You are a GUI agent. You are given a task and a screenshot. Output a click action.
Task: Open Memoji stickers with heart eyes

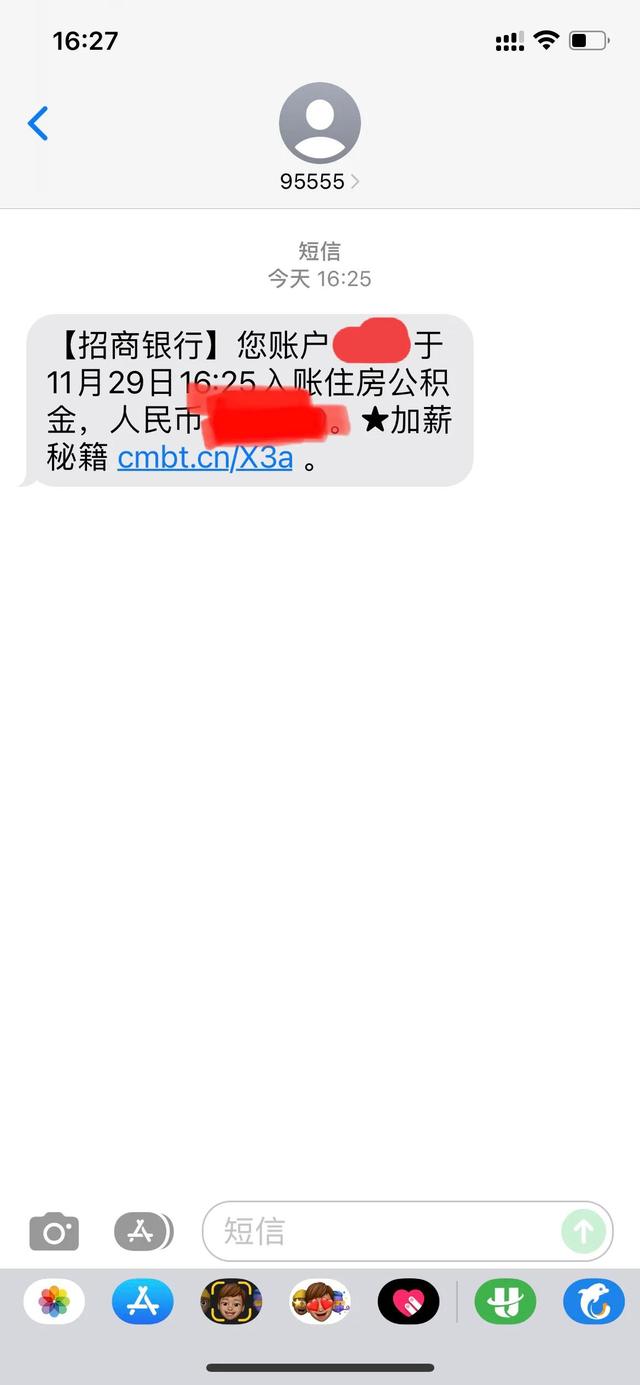tap(320, 1302)
